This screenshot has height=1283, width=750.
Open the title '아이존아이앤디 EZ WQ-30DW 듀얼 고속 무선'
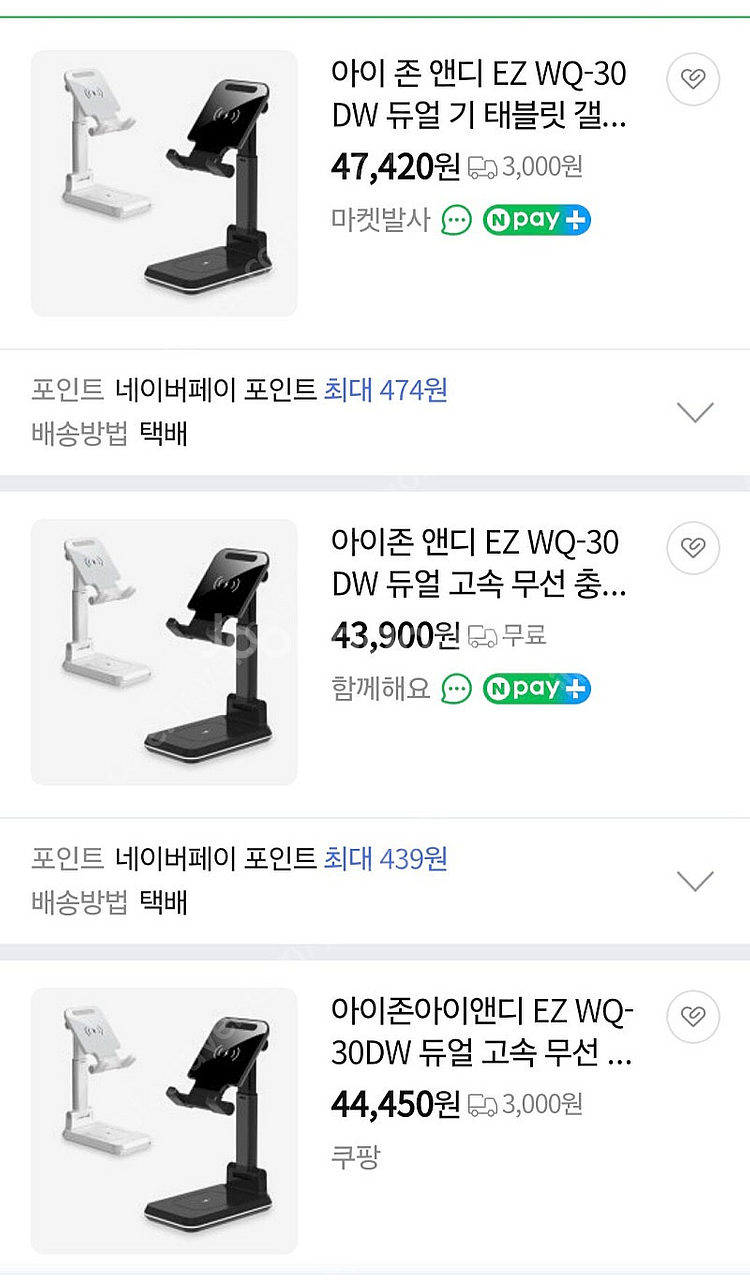tap(482, 1032)
